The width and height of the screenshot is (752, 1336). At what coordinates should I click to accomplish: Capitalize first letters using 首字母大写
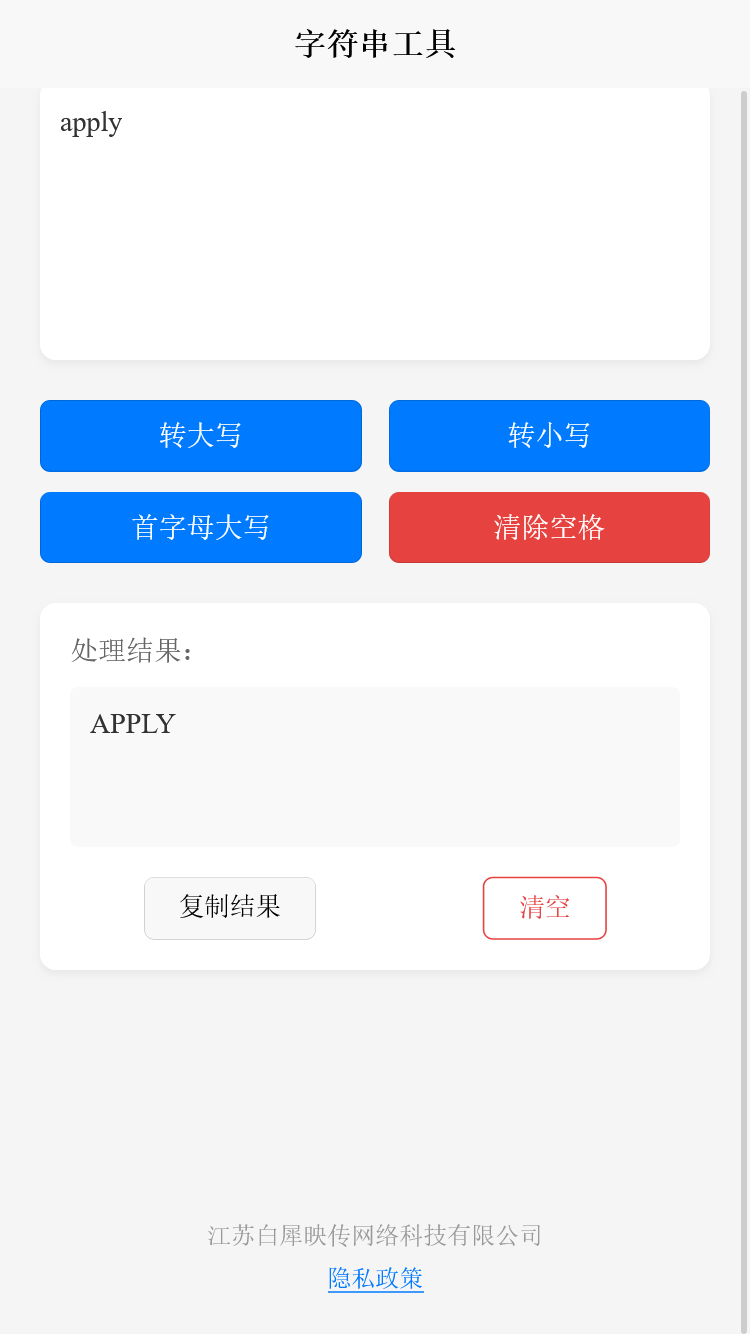tap(200, 527)
